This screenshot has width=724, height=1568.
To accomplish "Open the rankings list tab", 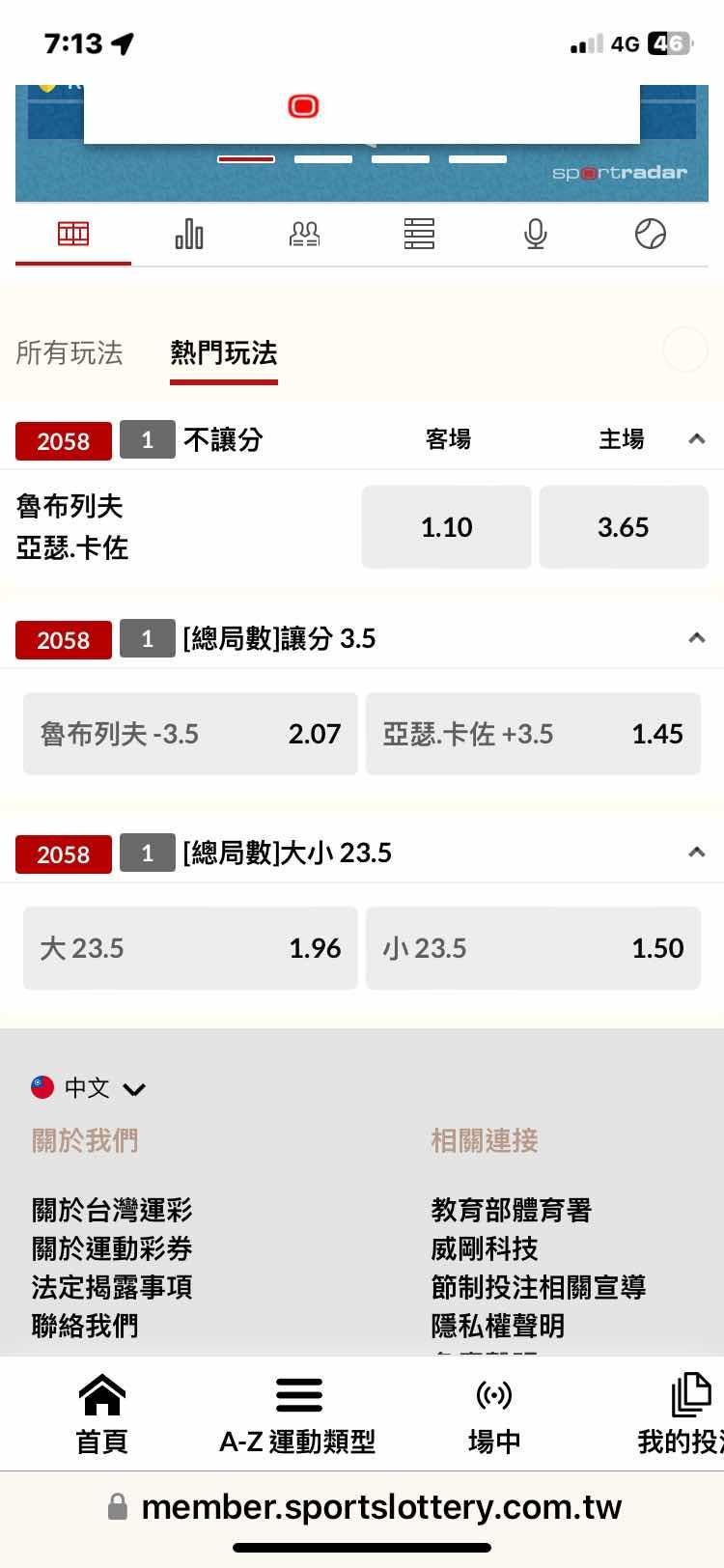I will click(x=419, y=235).
